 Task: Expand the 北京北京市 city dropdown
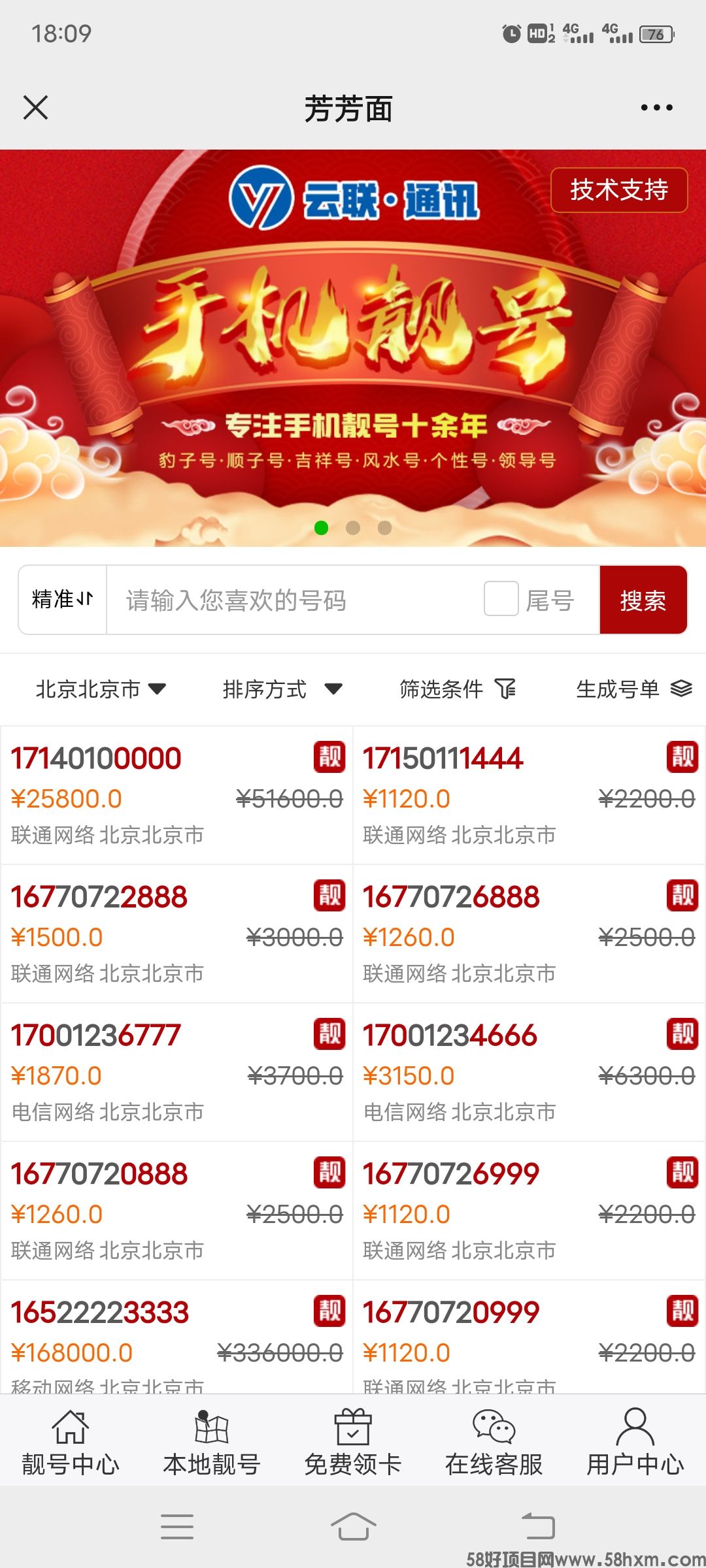coord(100,689)
